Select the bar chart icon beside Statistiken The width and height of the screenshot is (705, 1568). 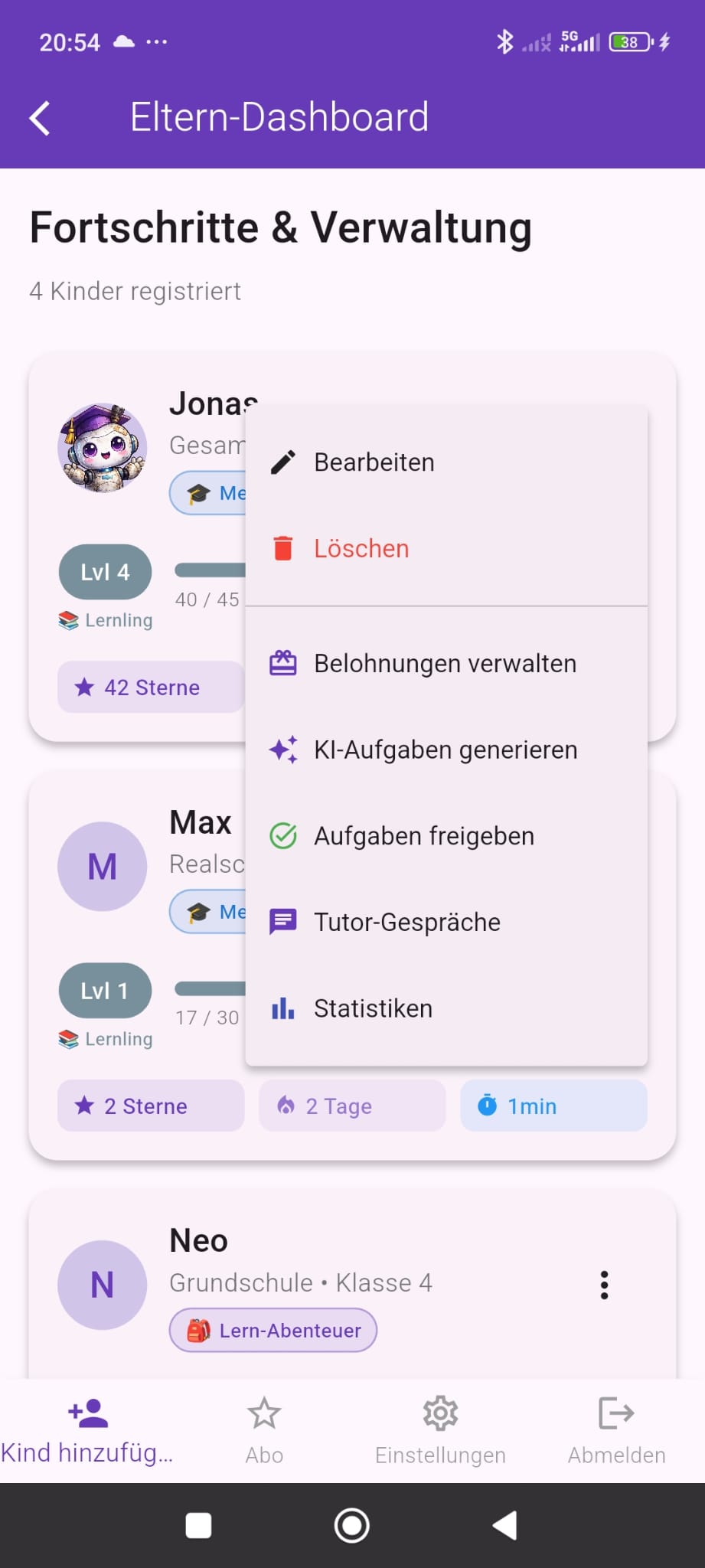(282, 1008)
